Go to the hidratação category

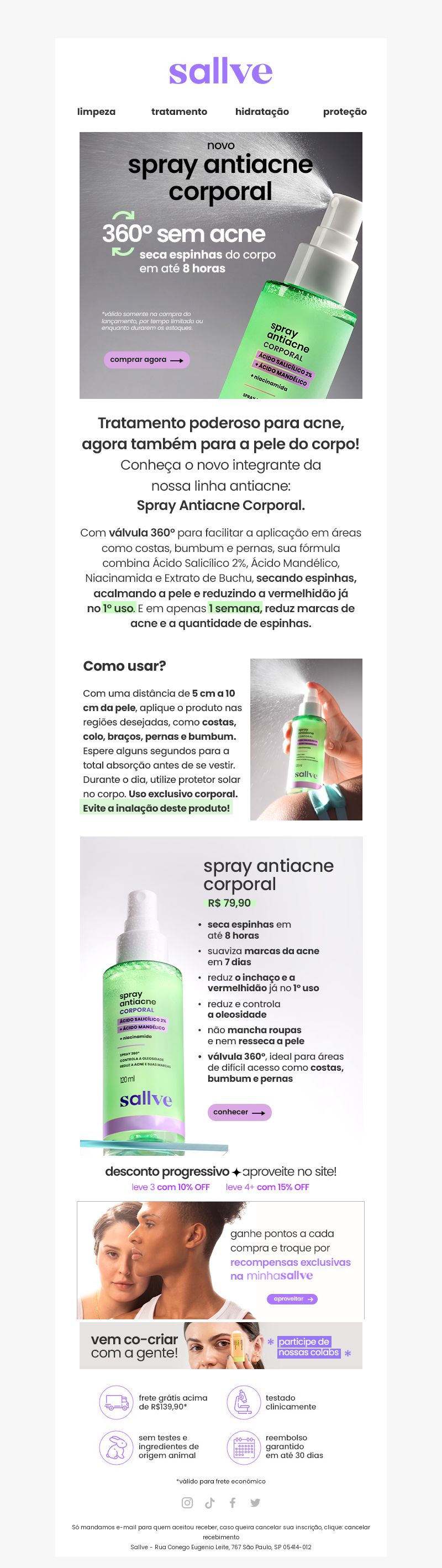(262, 112)
